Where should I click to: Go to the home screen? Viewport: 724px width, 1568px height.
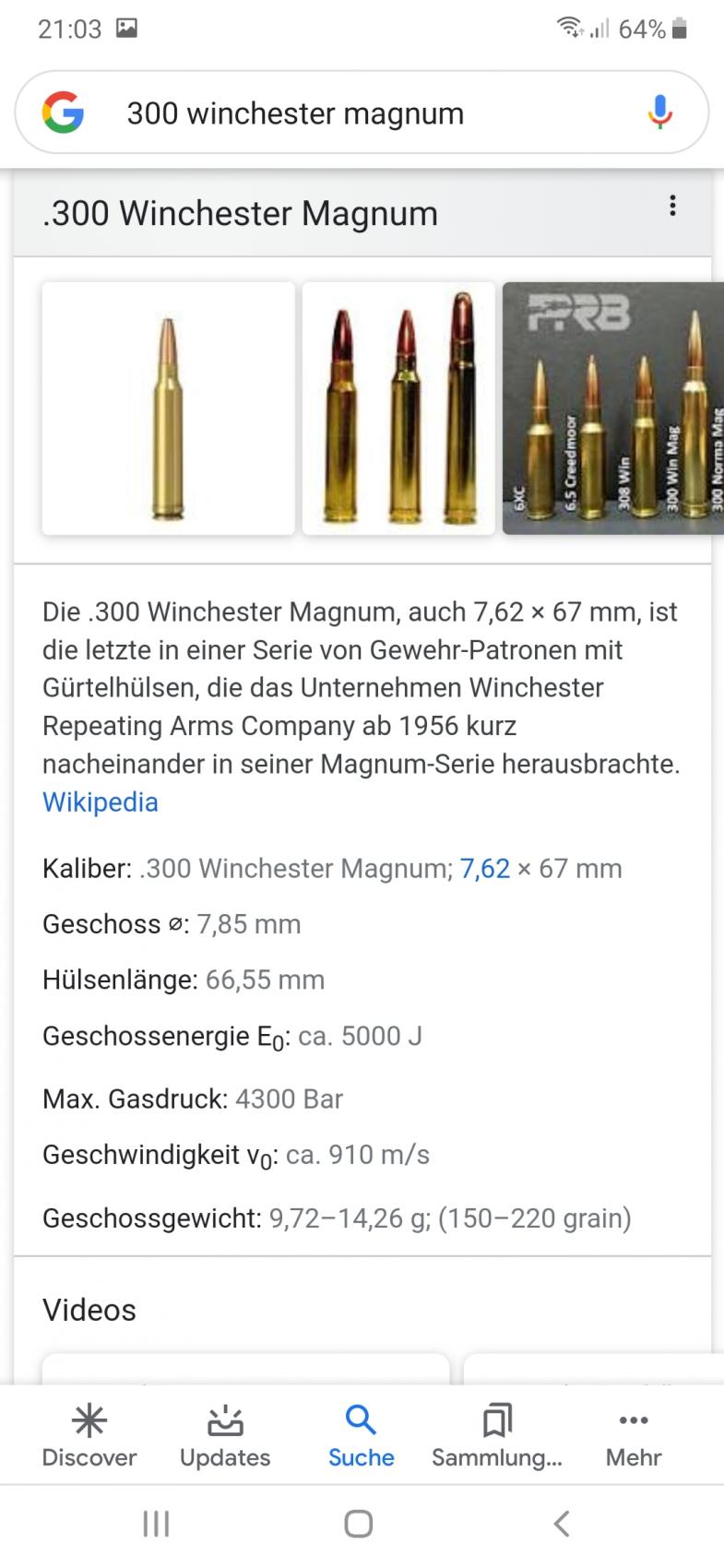[x=359, y=1524]
